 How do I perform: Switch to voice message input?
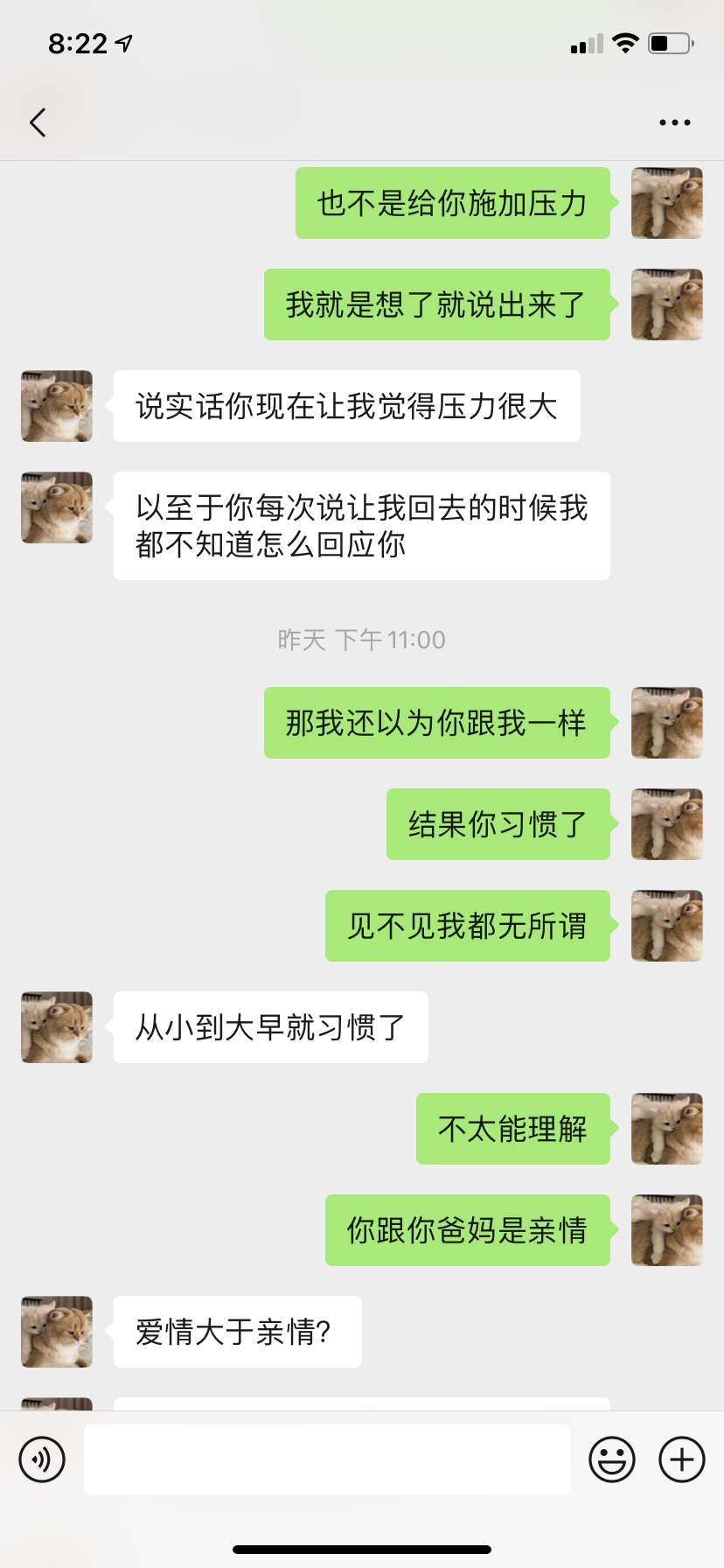[42, 1459]
